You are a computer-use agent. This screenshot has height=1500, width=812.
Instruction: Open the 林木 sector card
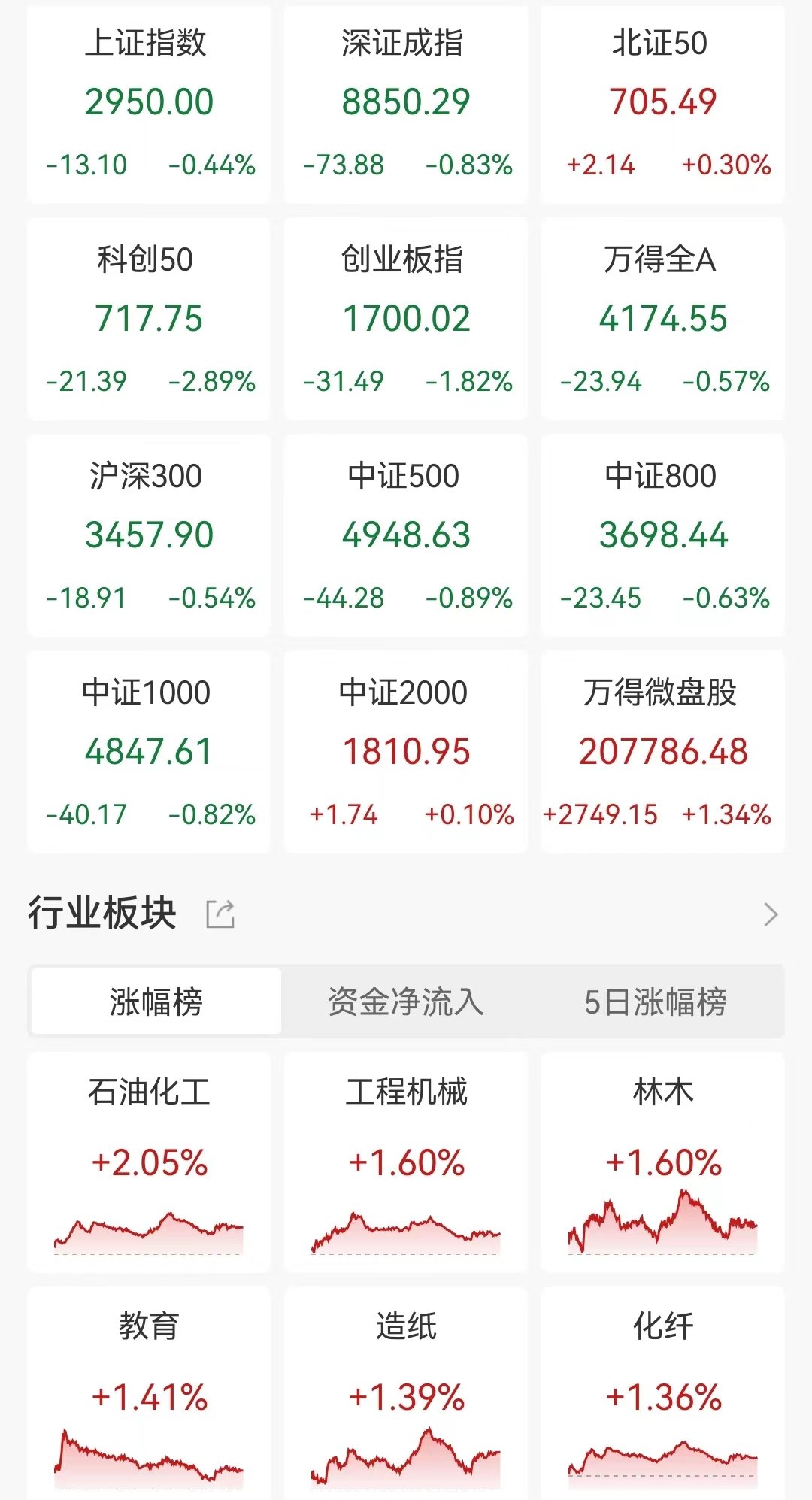click(x=663, y=1162)
